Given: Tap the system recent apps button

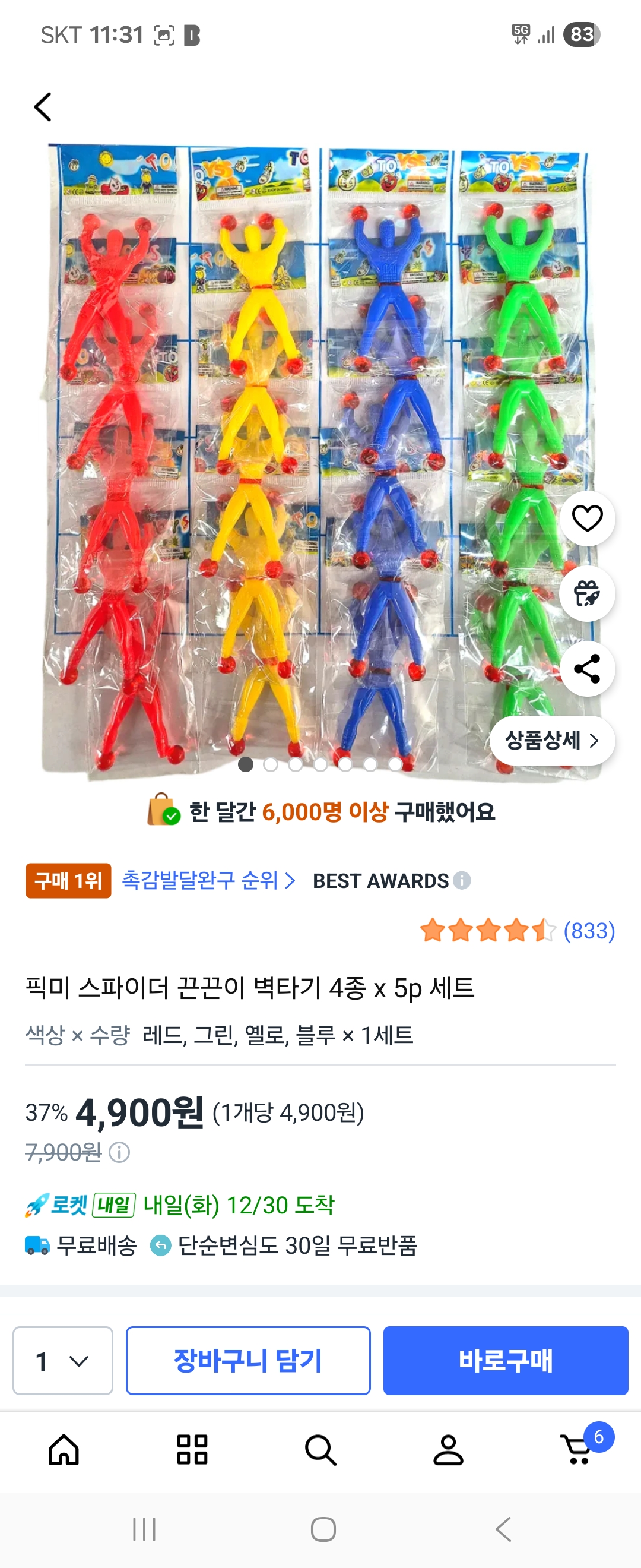Looking at the screenshot, I should tap(144, 1528).
